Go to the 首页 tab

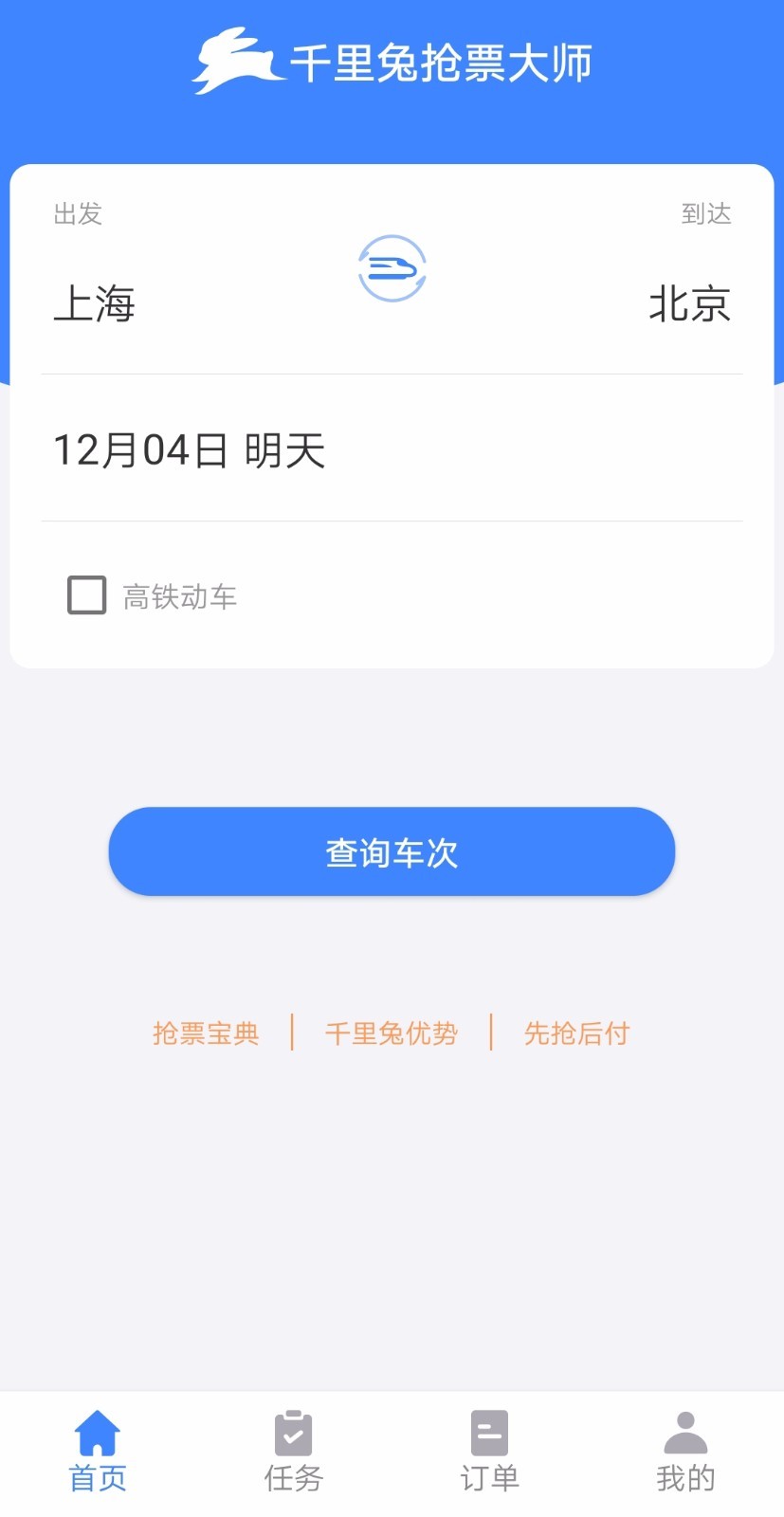(x=98, y=1451)
